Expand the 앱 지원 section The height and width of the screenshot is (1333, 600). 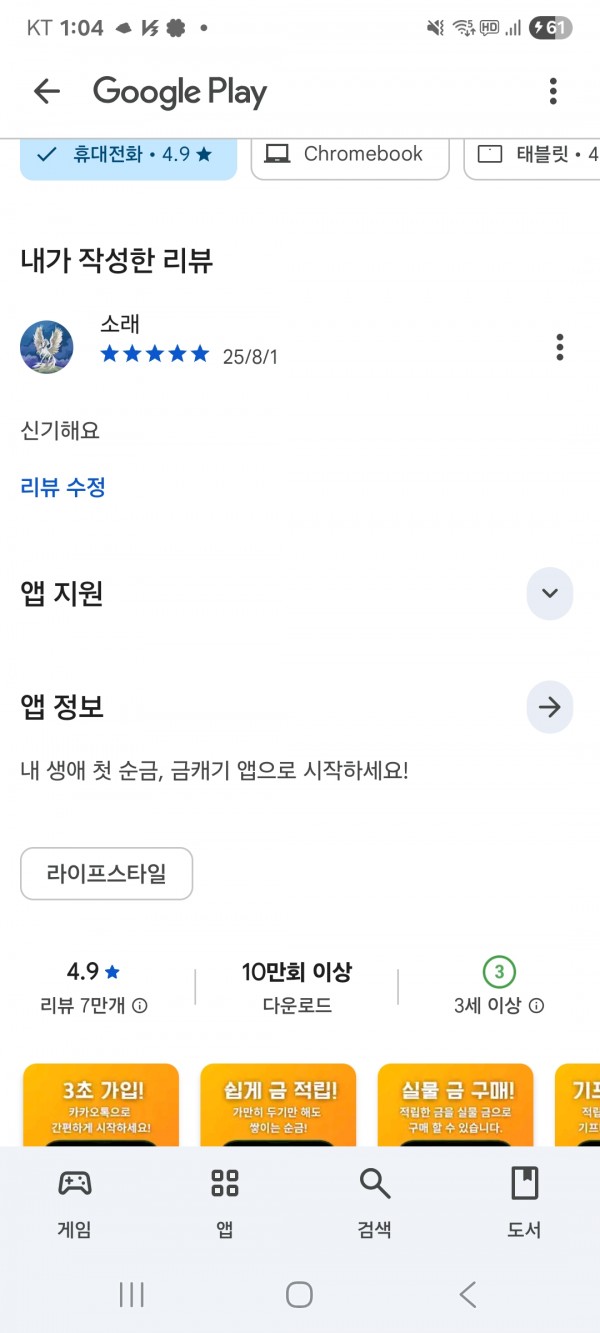[549, 593]
